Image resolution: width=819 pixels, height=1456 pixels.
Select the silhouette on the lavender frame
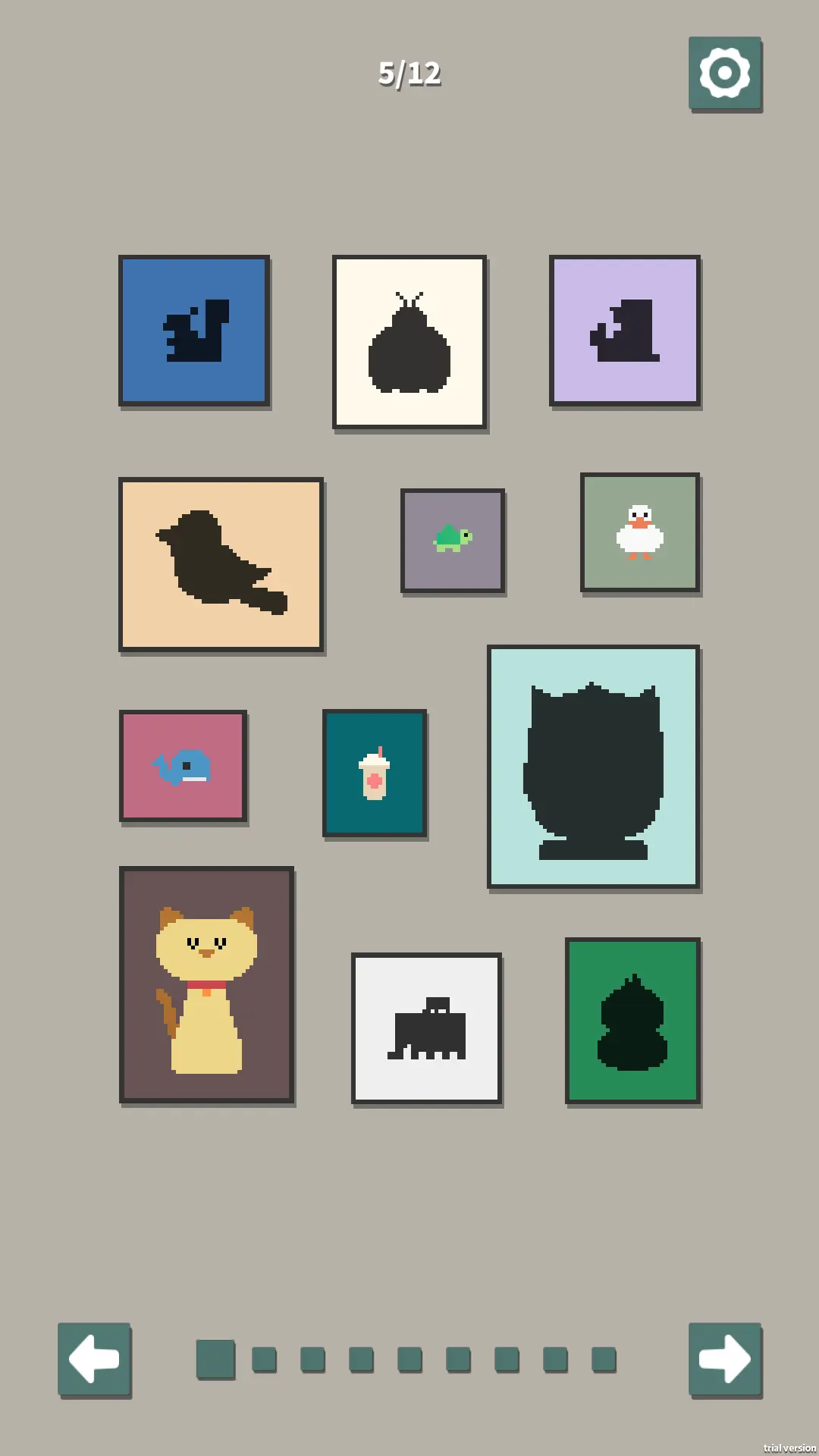point(624,331)
